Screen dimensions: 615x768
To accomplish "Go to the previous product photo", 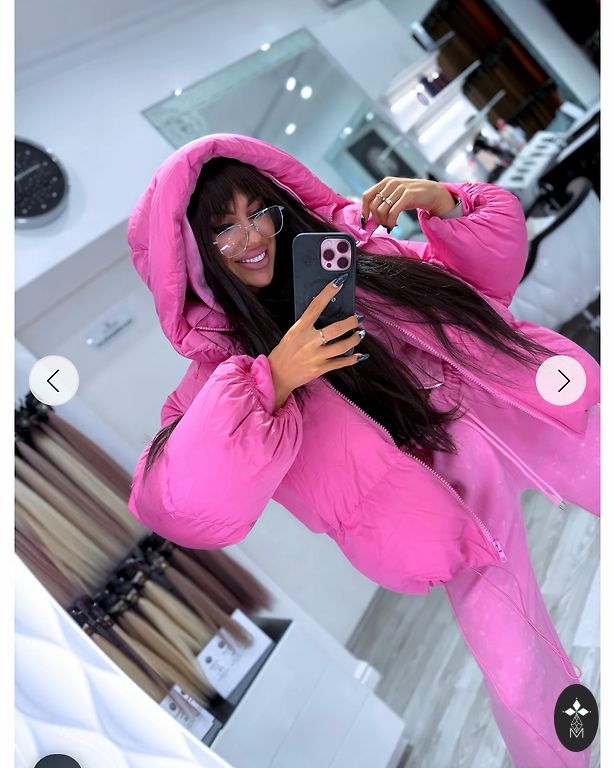I will pyautogui.click(x=54, y=381).
